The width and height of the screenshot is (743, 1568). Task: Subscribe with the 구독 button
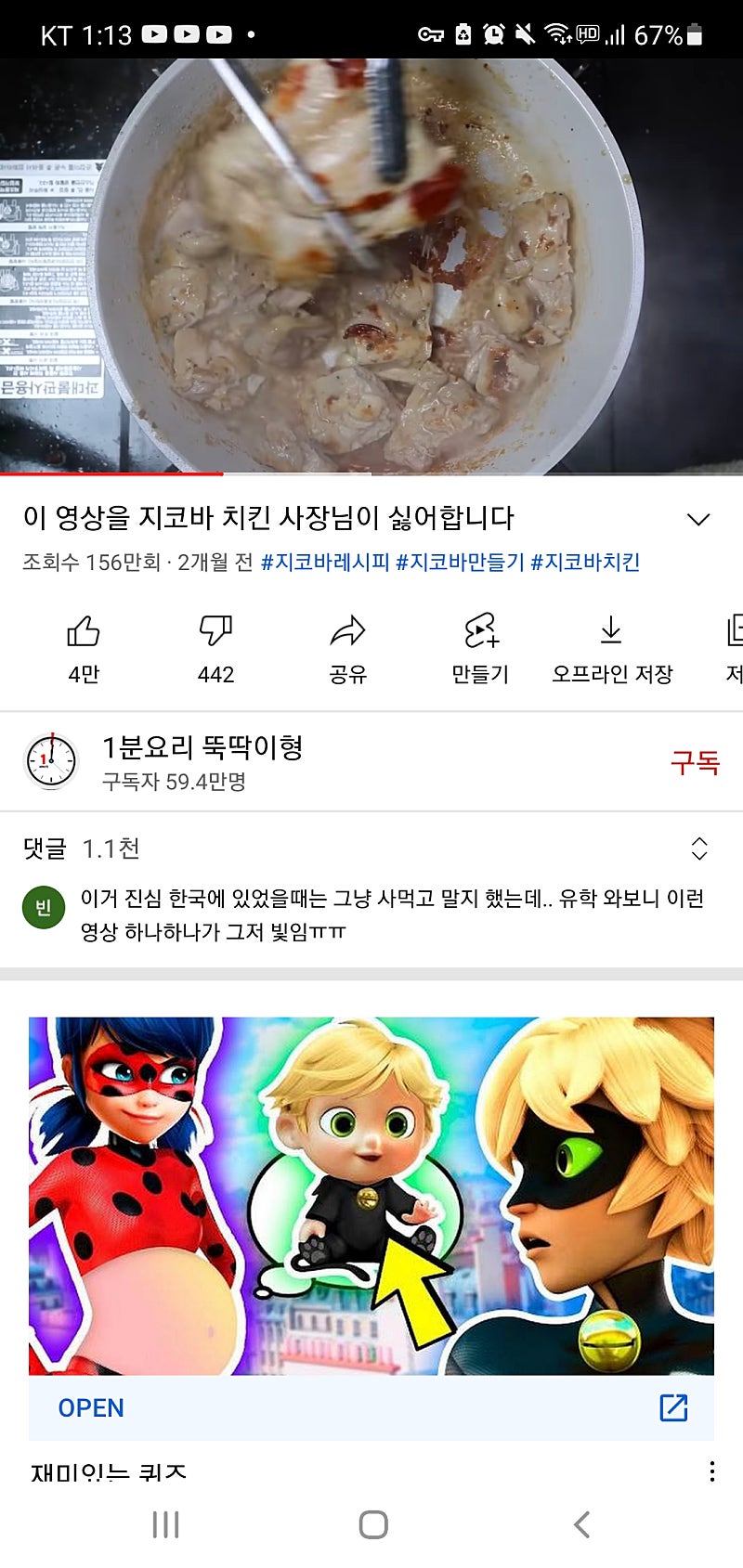click(695, 762)
